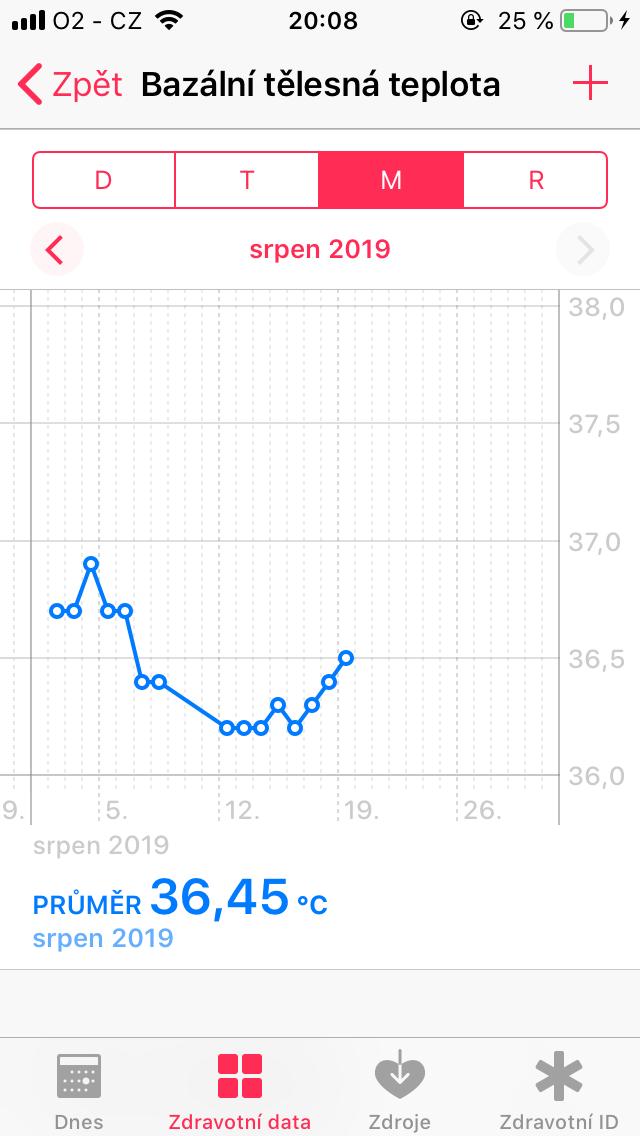640x1136 pixels.
Task: Go to the next month
Action: point(585,249)
